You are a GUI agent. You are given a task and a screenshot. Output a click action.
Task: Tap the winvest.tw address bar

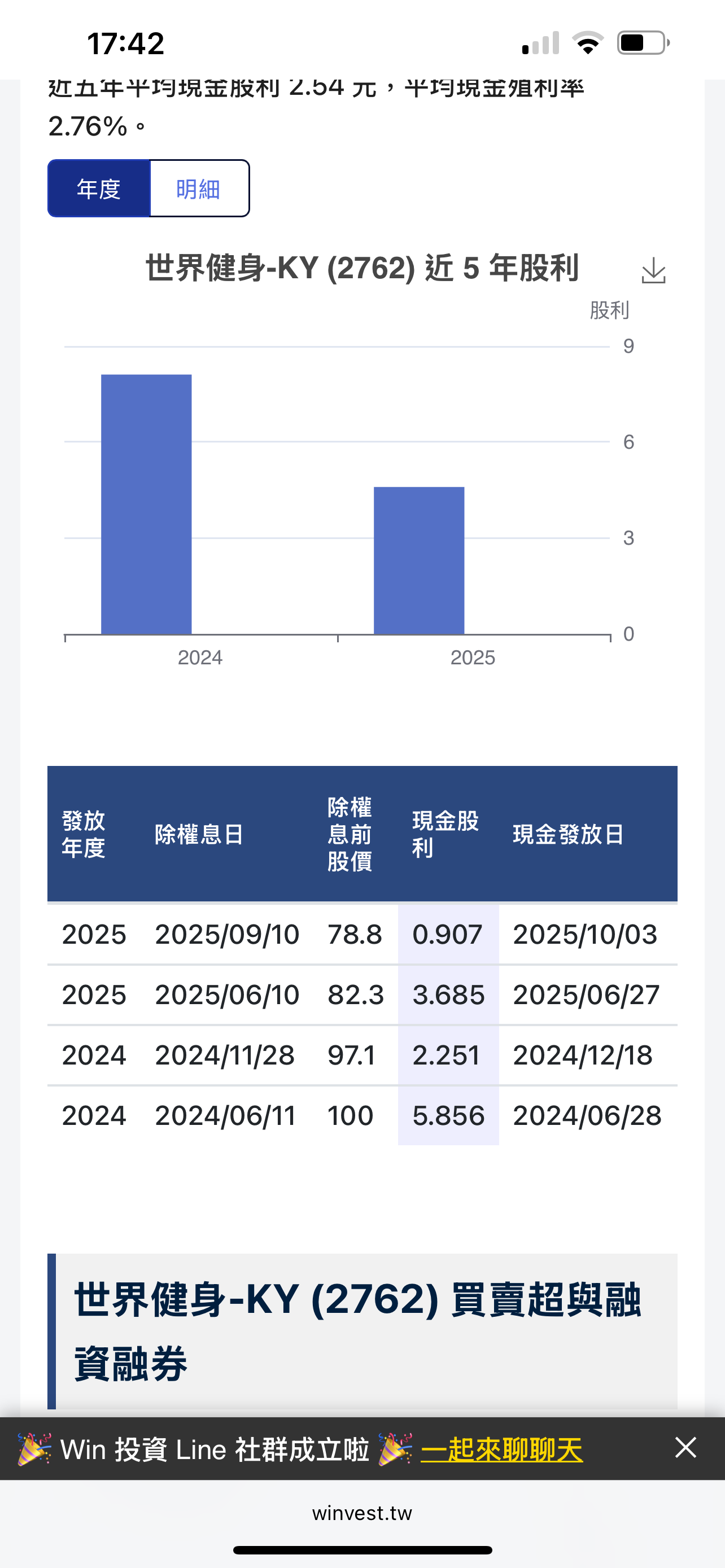[362, 1513]
